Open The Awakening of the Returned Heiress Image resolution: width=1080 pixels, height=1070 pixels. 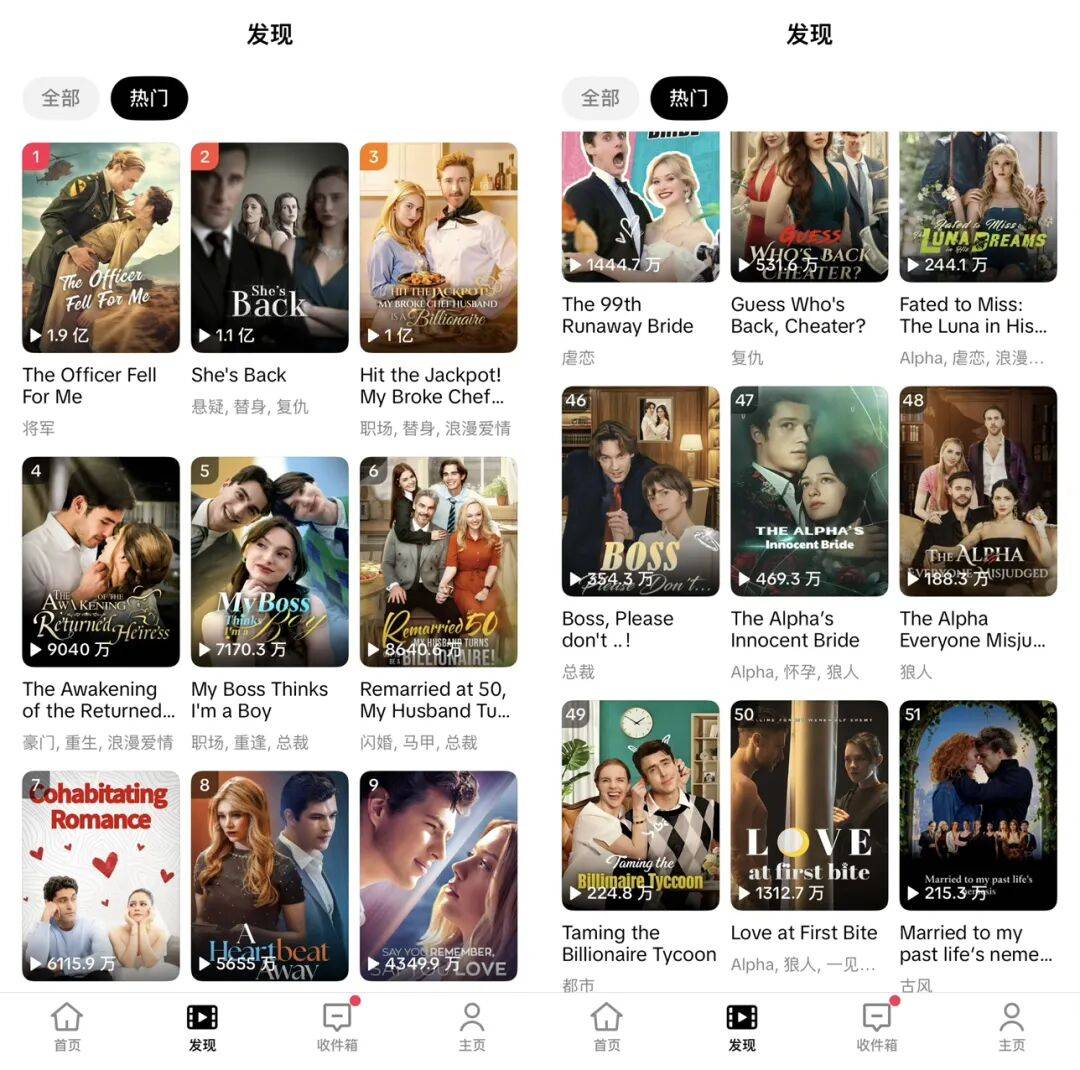click(101, 562)
